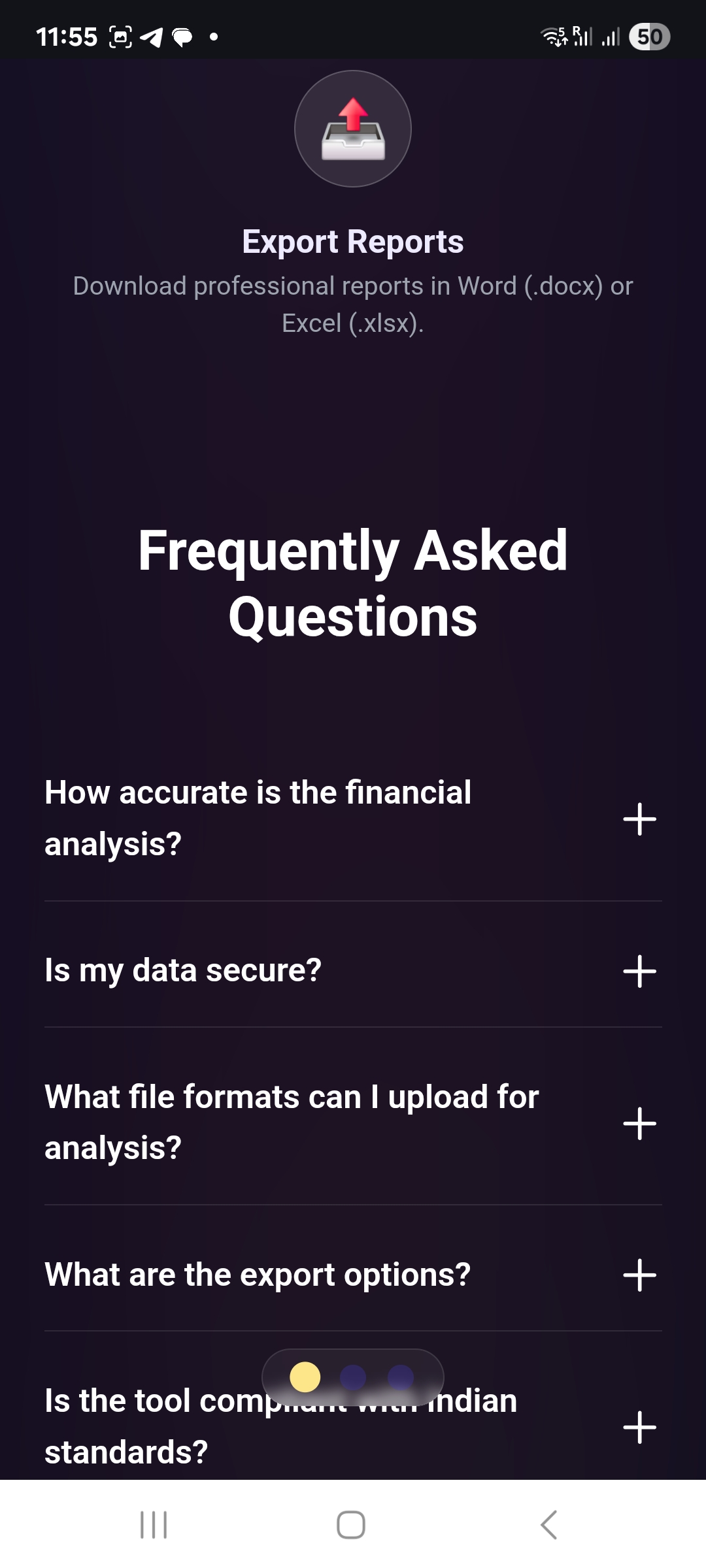Screen dimensions: 706x1568
Task: Tap the chat bubble notification icon
Action: (184, 37)
